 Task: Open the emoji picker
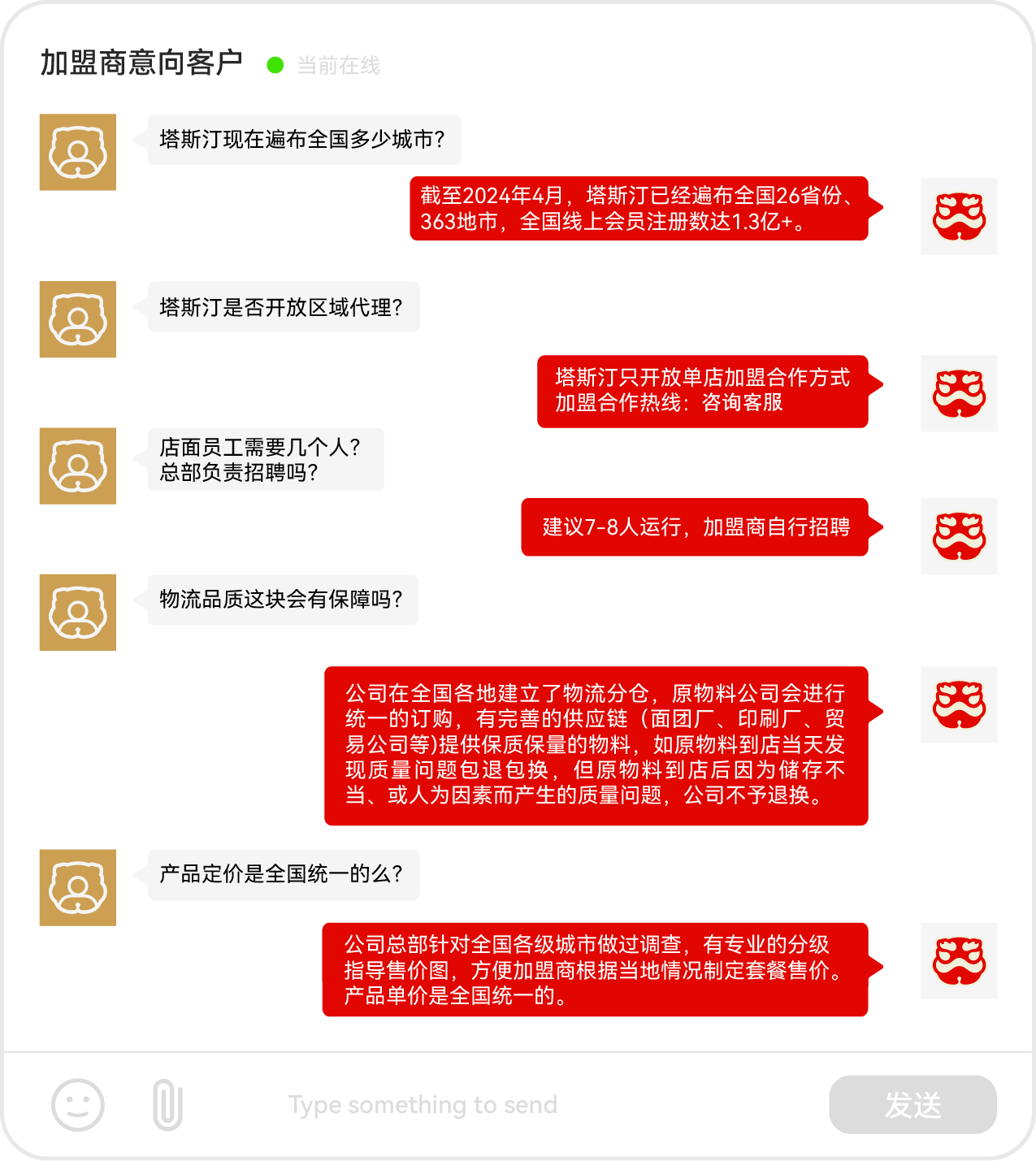pyautogui.click(x=78, y=1104)
